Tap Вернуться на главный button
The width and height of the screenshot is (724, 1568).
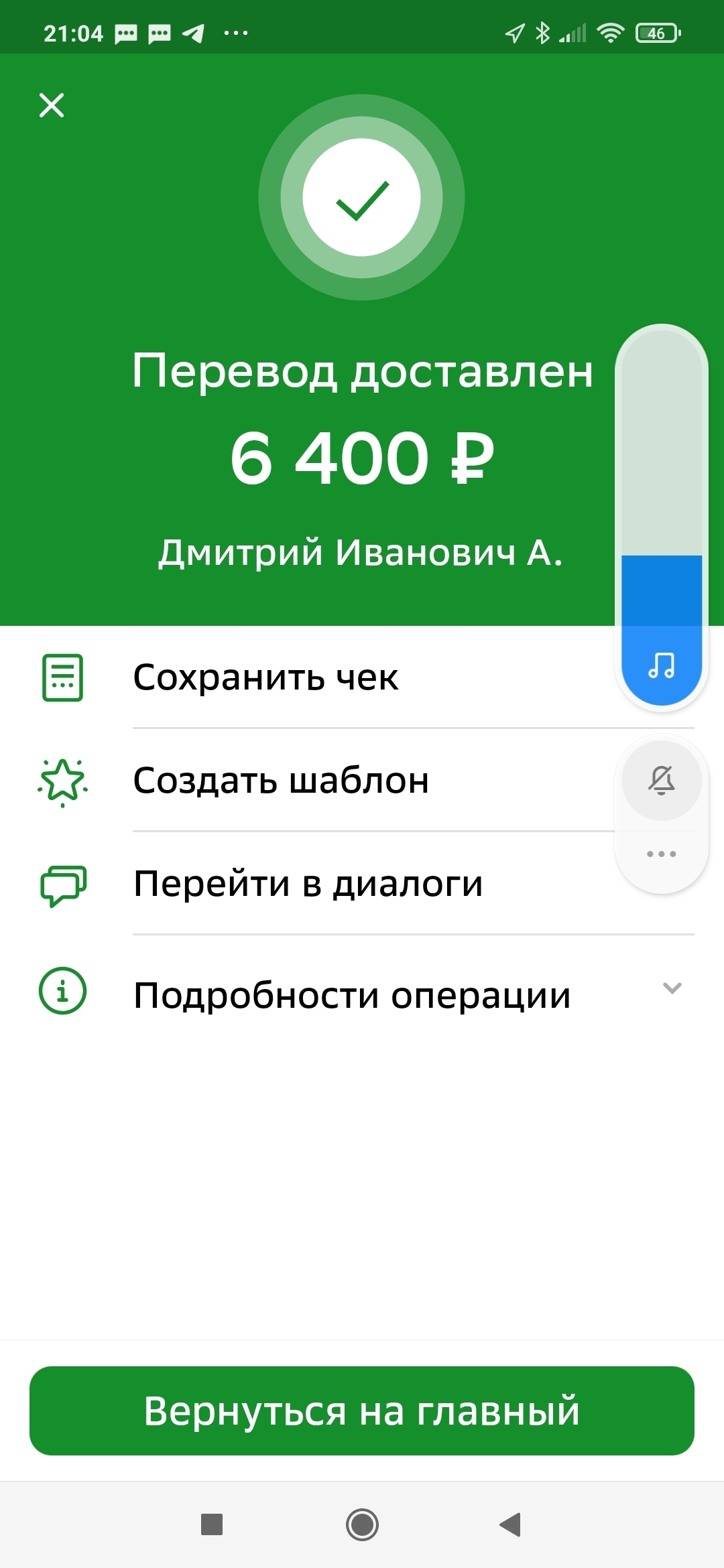(362, 1411)
